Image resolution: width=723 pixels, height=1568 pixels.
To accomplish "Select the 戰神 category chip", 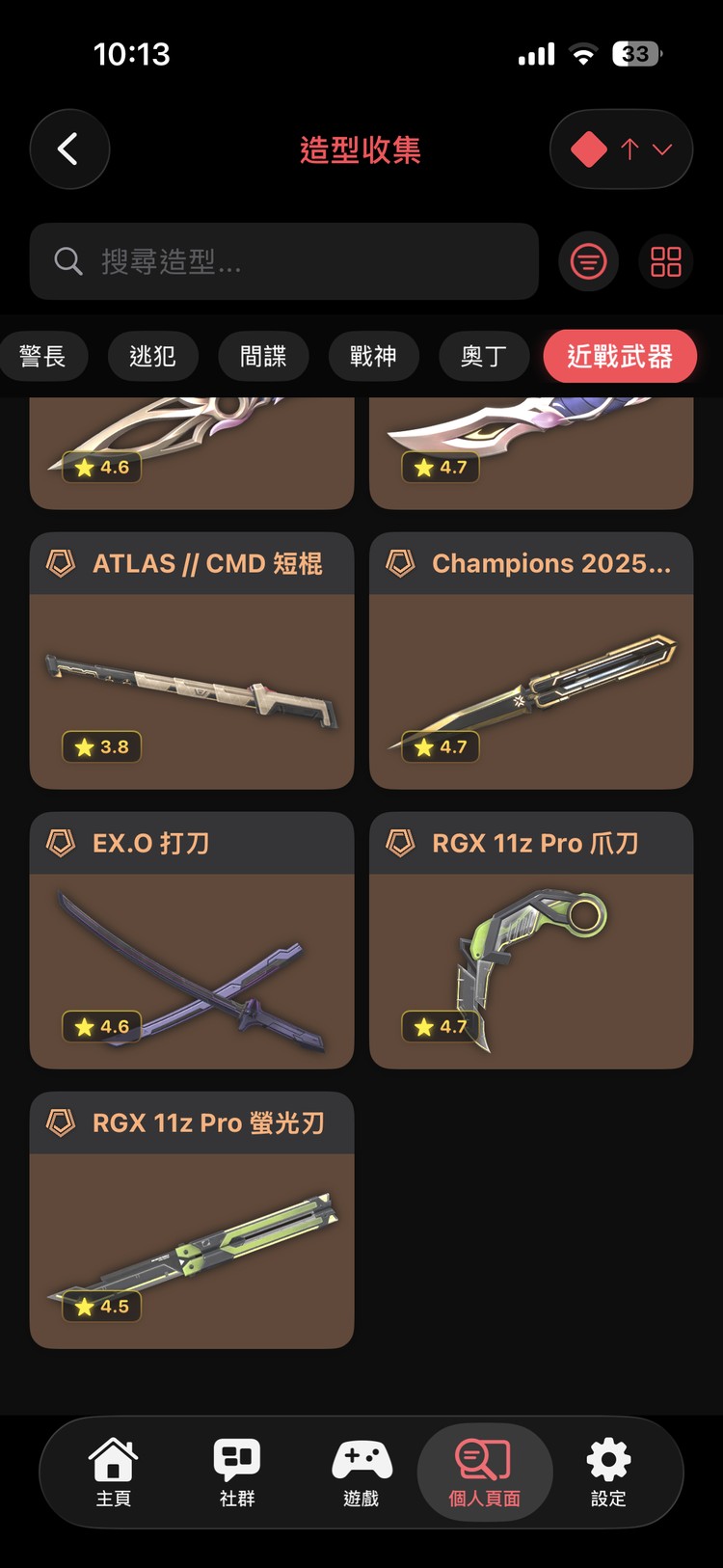I will pyautogui.click(x=373, y=357).
